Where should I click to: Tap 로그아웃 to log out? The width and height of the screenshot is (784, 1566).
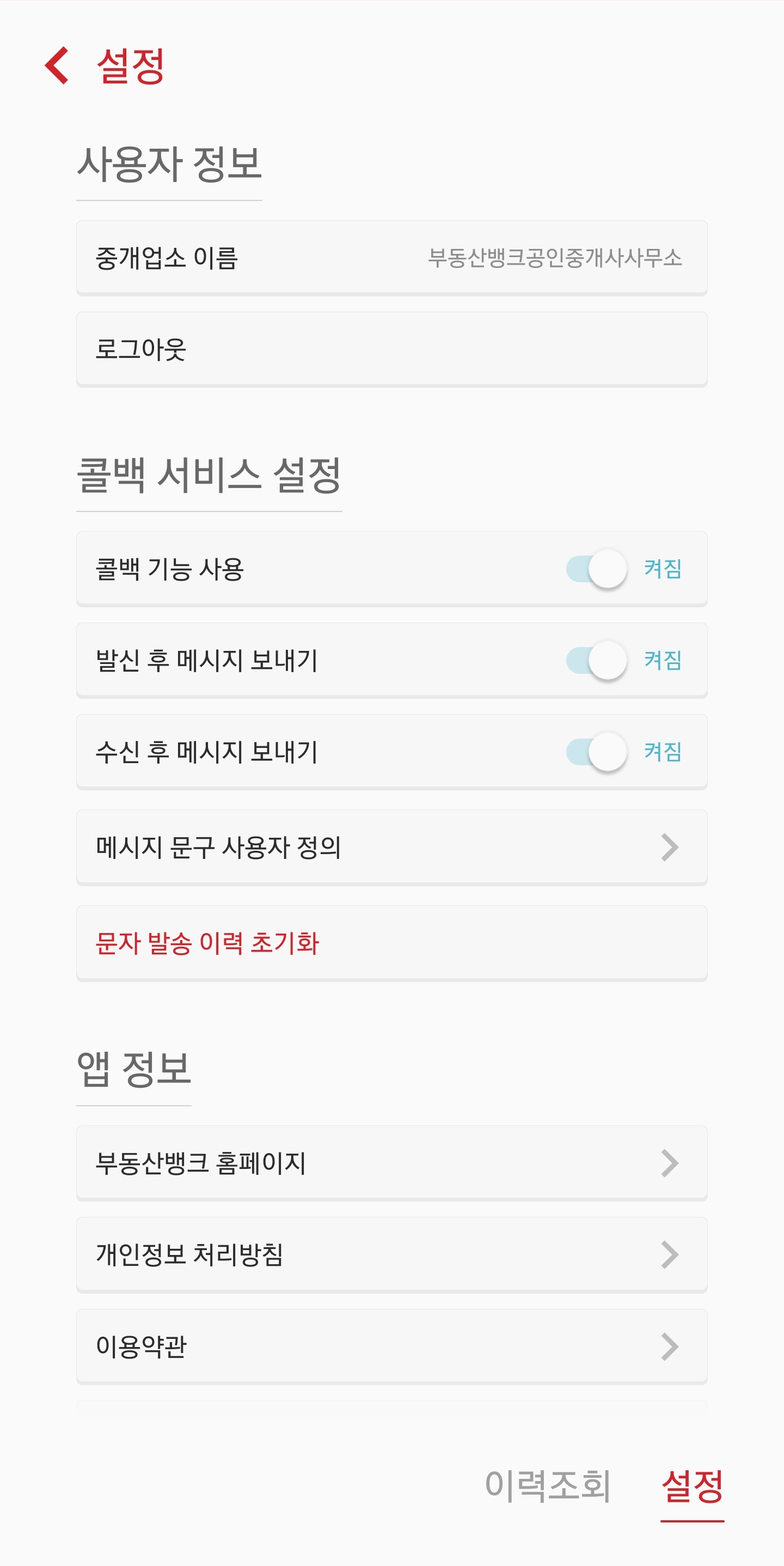(391, 349)
